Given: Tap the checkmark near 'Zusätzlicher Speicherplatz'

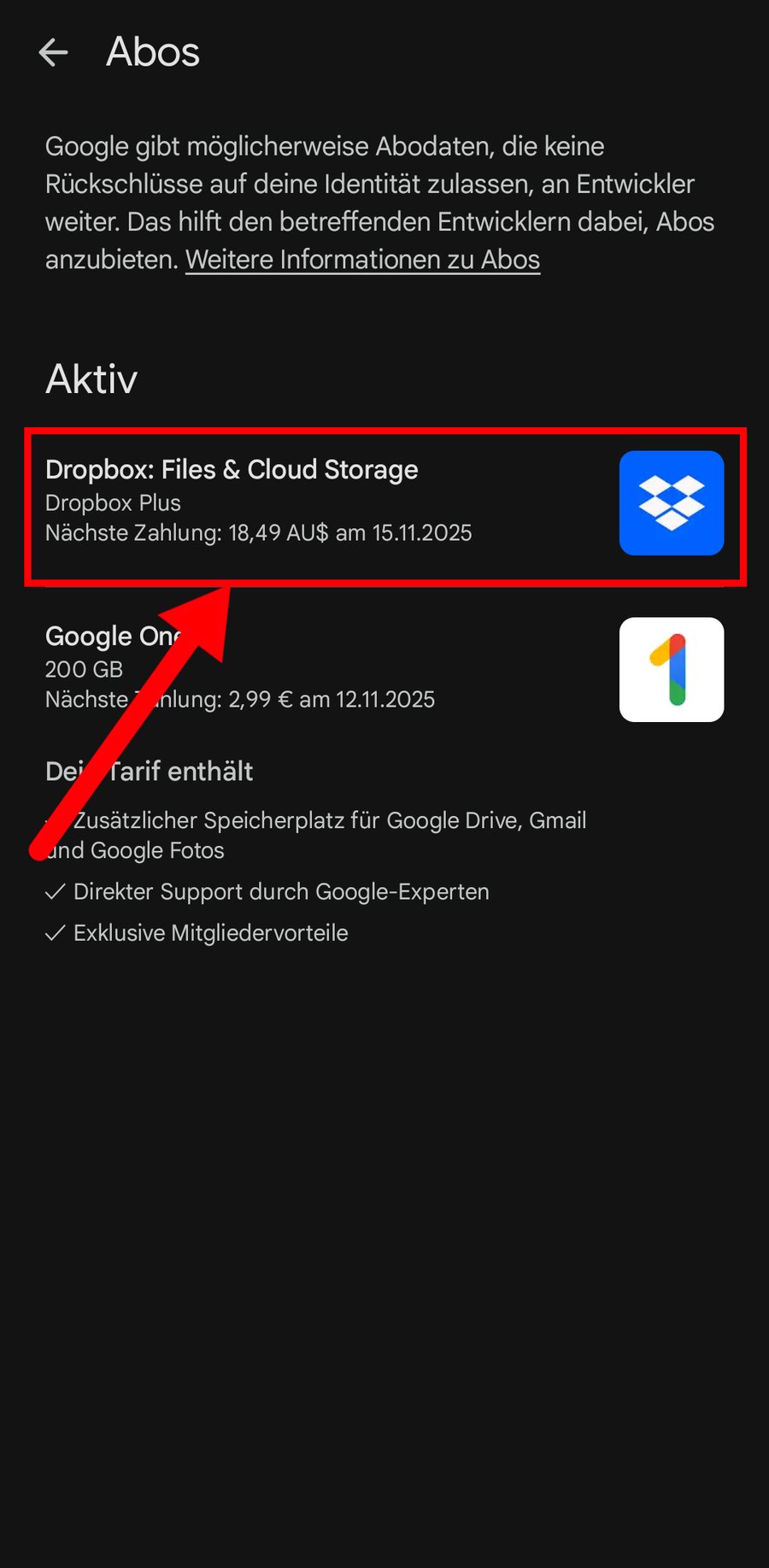Looking at the screenshot, I should tap(54, 819).
